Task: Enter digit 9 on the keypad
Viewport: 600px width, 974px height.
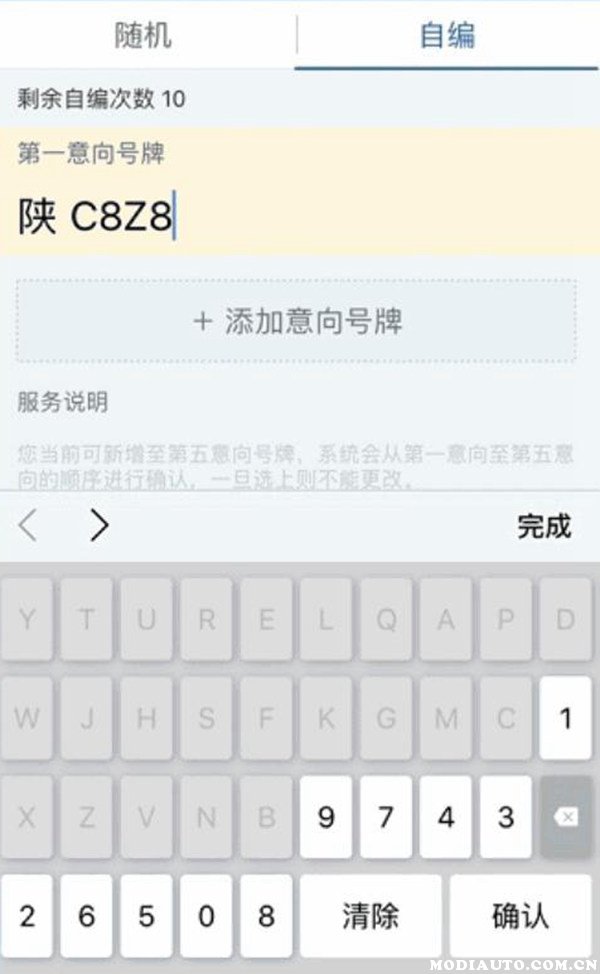Action: pyautogui.click(x=325, y=817)
